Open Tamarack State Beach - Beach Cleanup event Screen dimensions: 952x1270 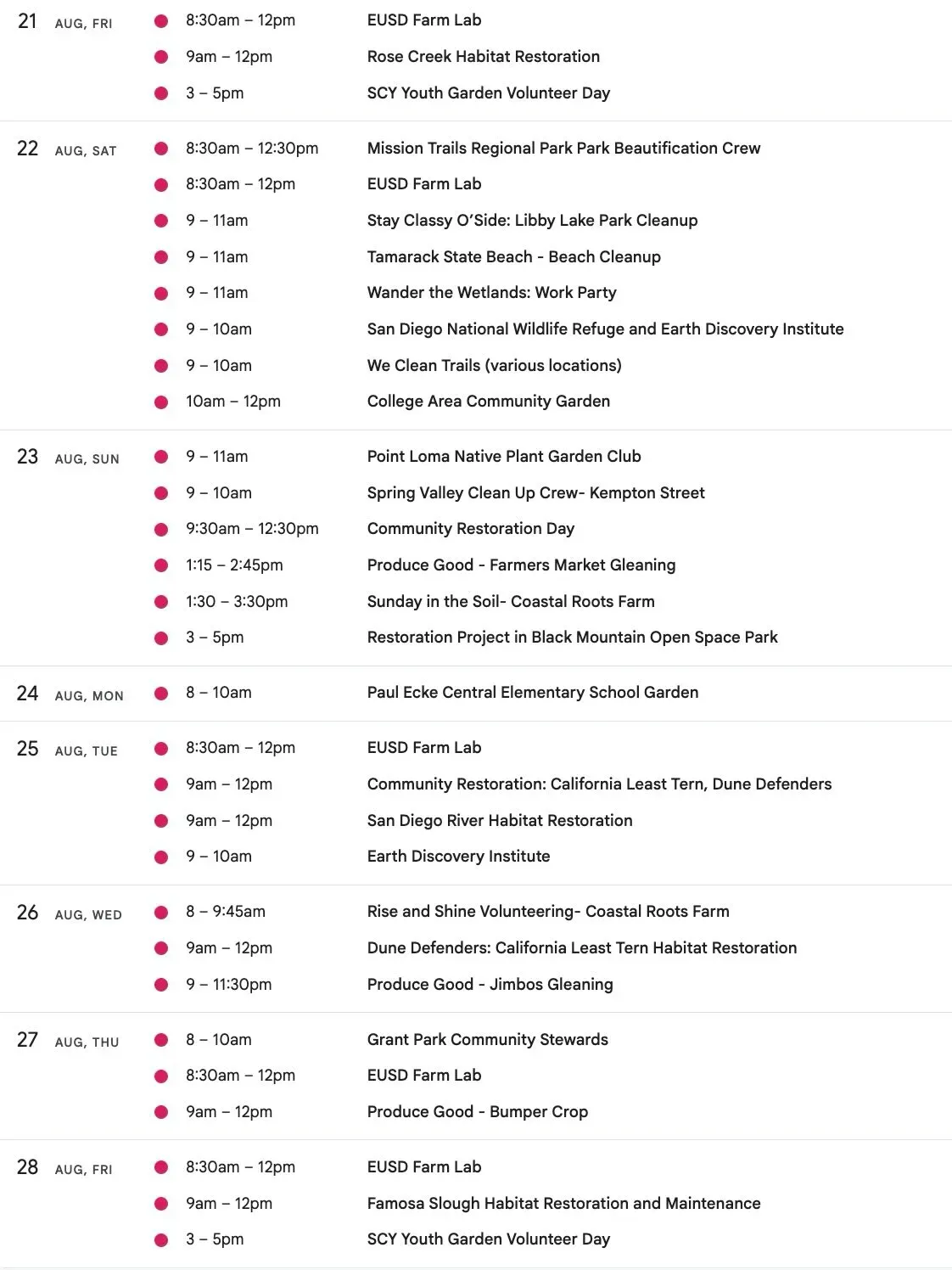513,257
